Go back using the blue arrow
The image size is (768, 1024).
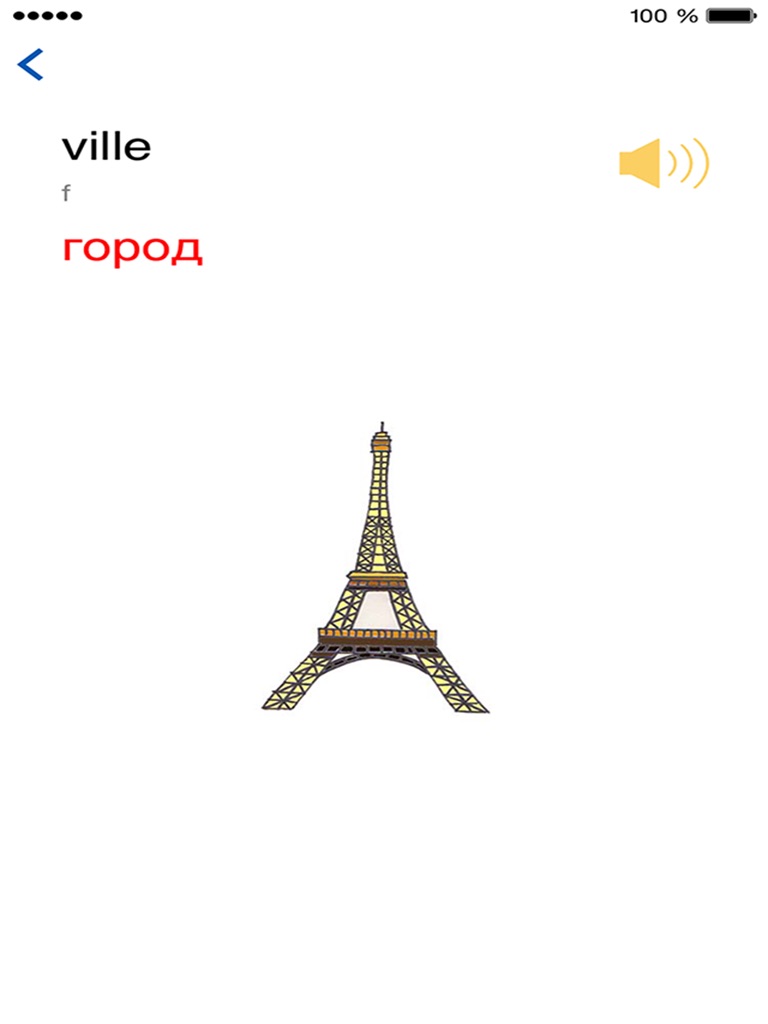coord(30,65)
